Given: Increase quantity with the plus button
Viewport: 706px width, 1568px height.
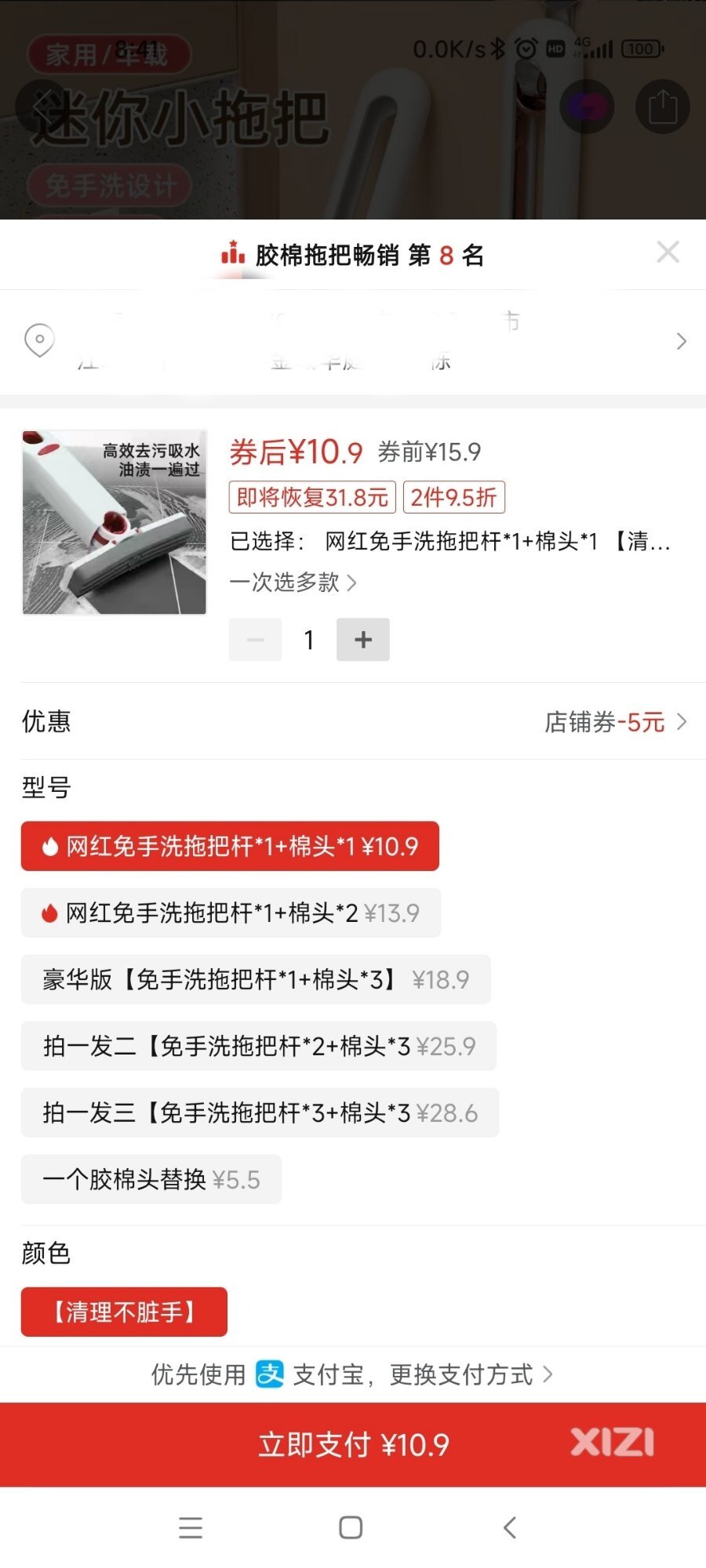Looking at the screenshot, I should point(362,640).
